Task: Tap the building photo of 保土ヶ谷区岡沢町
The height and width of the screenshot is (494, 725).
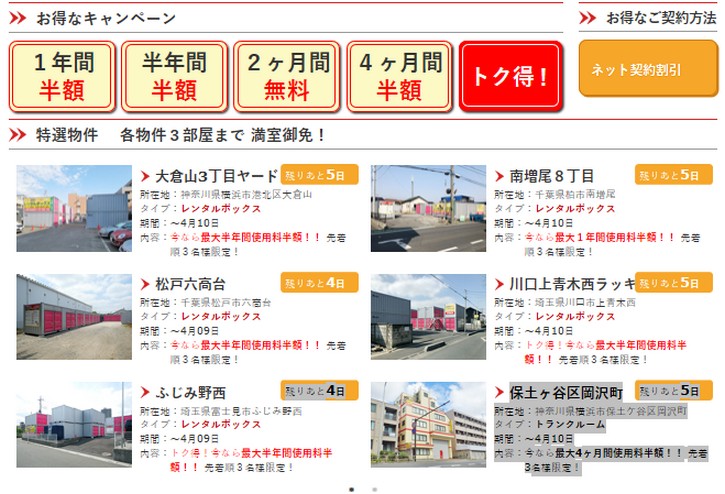Action: tap(429, 424)
